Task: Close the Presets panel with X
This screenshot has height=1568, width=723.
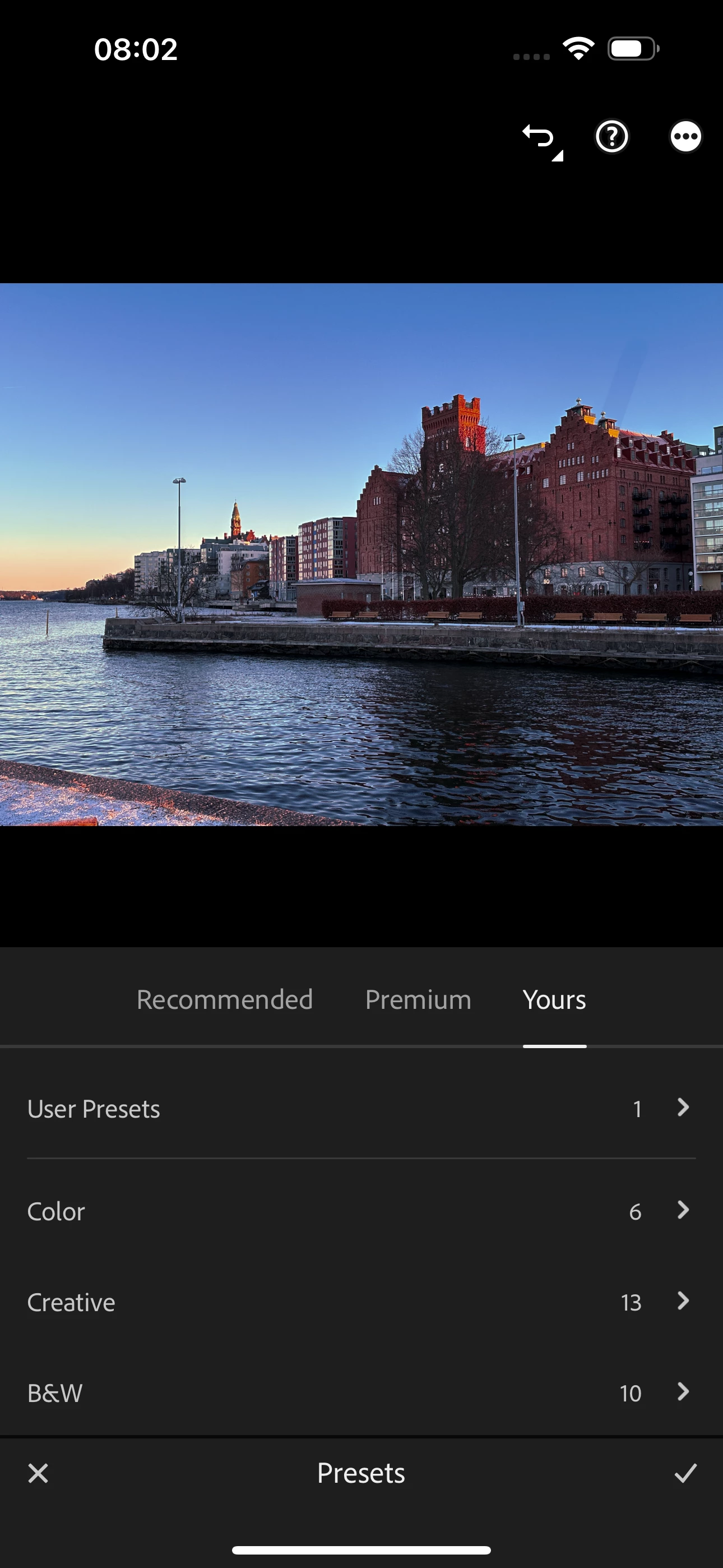Action: point(38,1474)
